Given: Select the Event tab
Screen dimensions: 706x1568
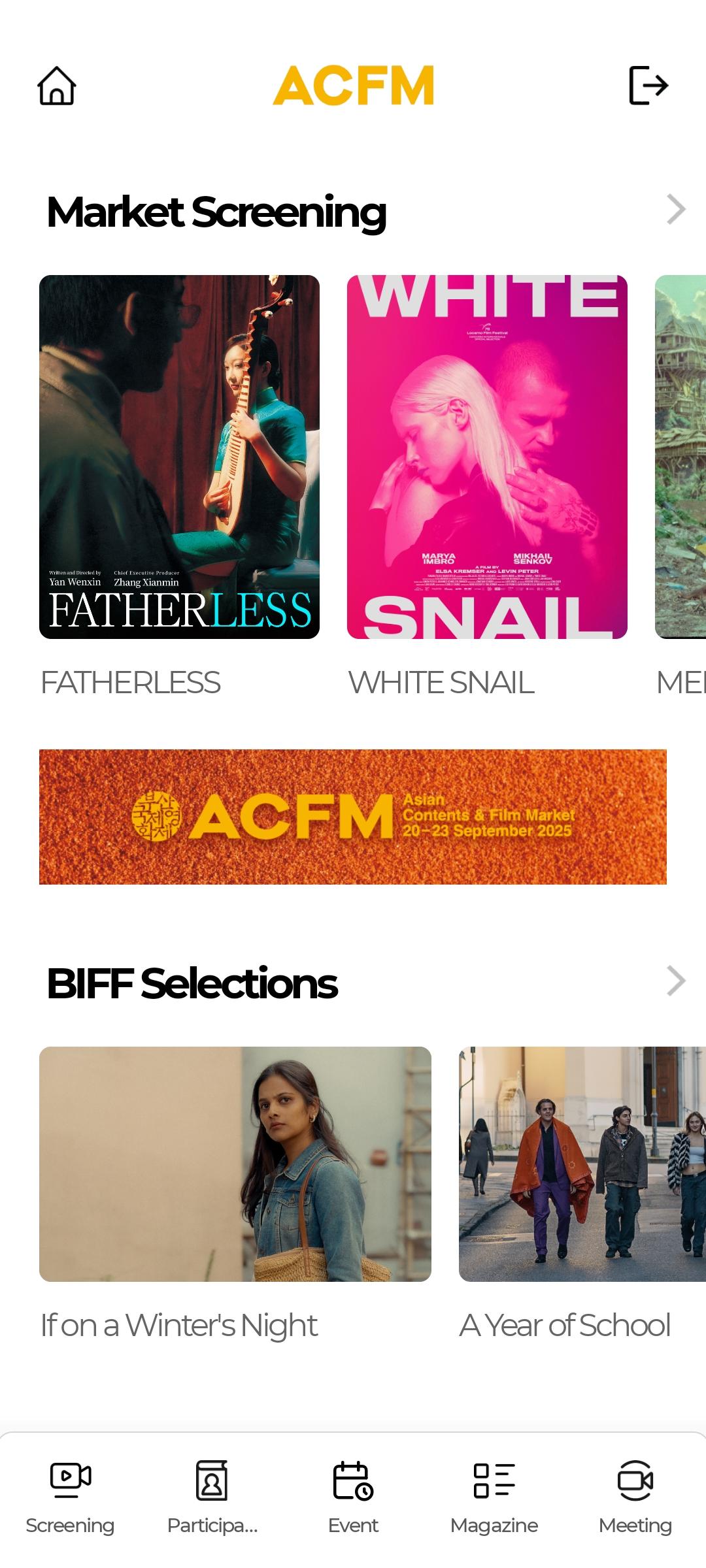Looking at the screenshot, I should (353, 1497).
